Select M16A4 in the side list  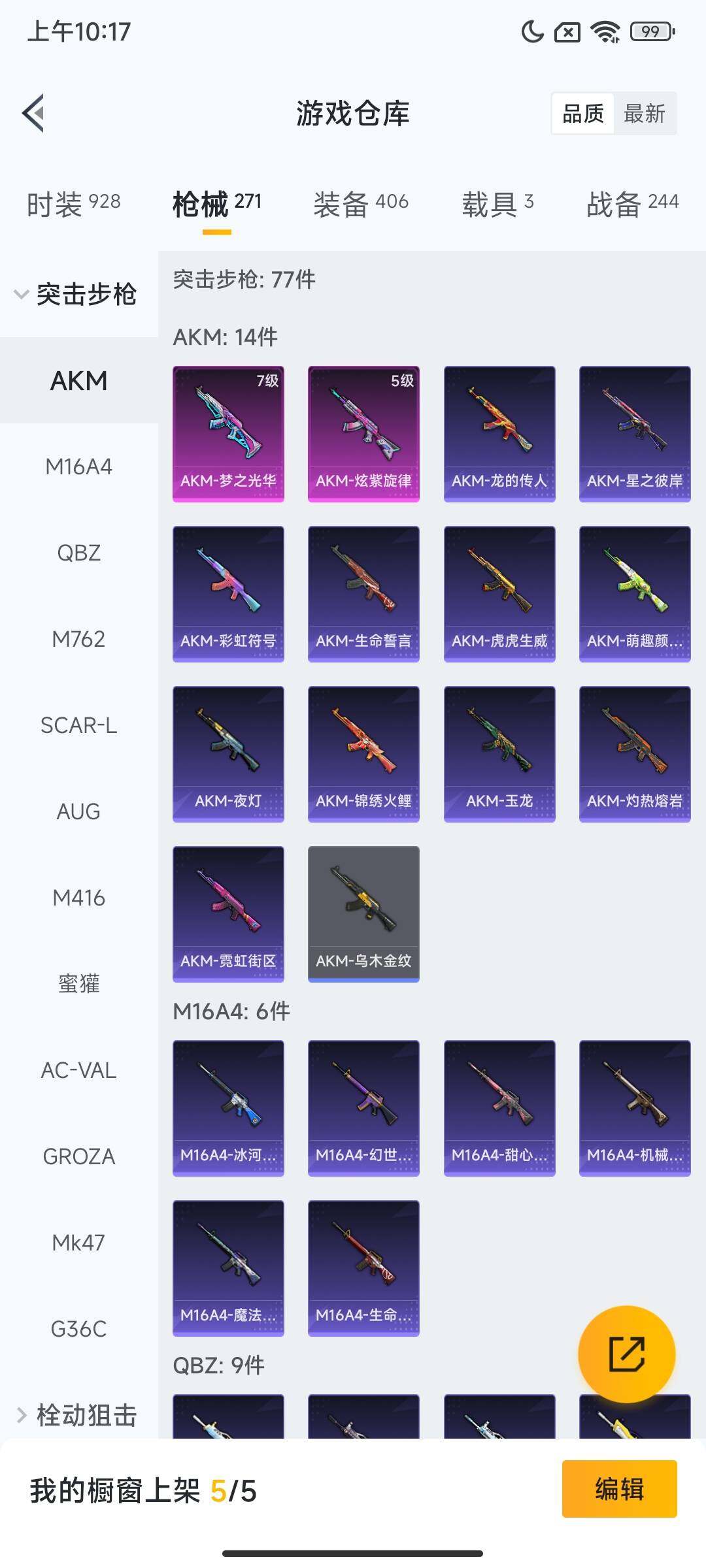click(78, 466)
